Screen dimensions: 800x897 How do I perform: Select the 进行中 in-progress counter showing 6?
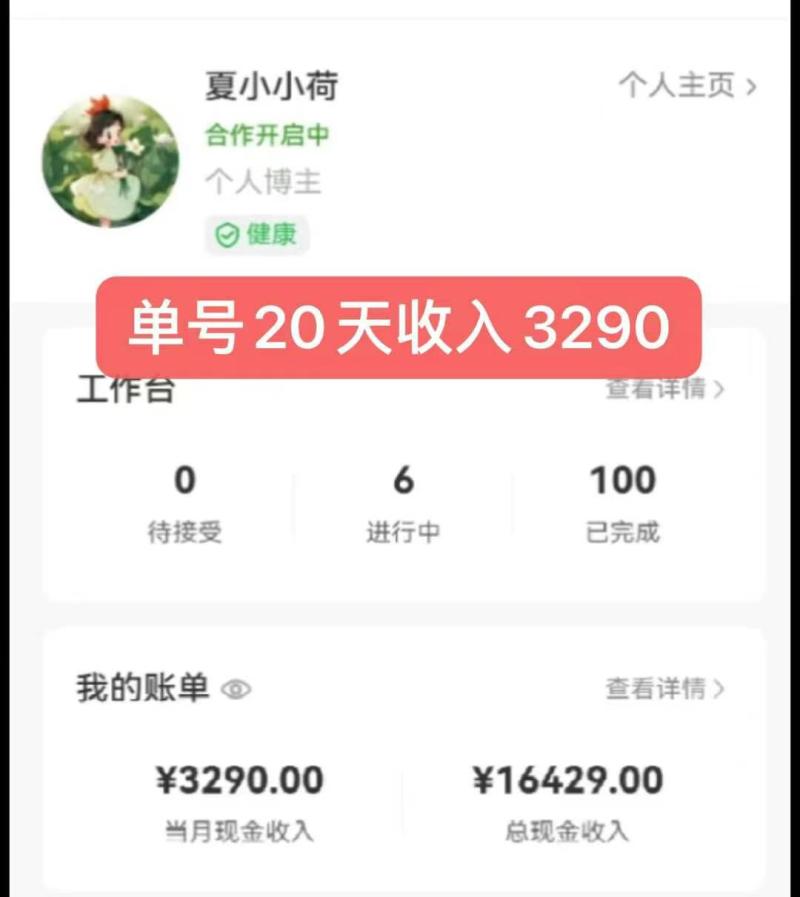coord(403,500)
